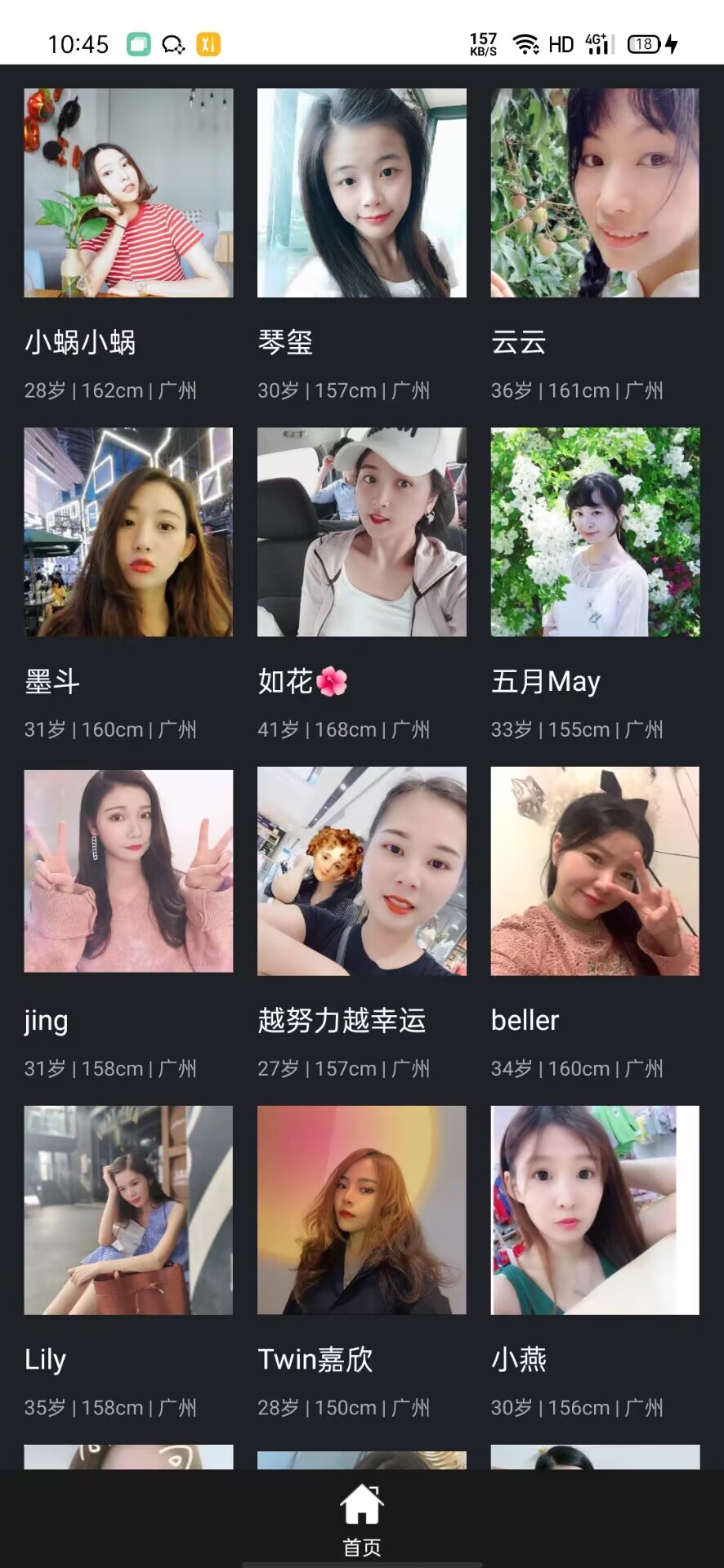The width and height of the screenshot is (724, 1568).
Task: View Twin嘉欣's profile picture
Action: click(x=361, y=1209)
